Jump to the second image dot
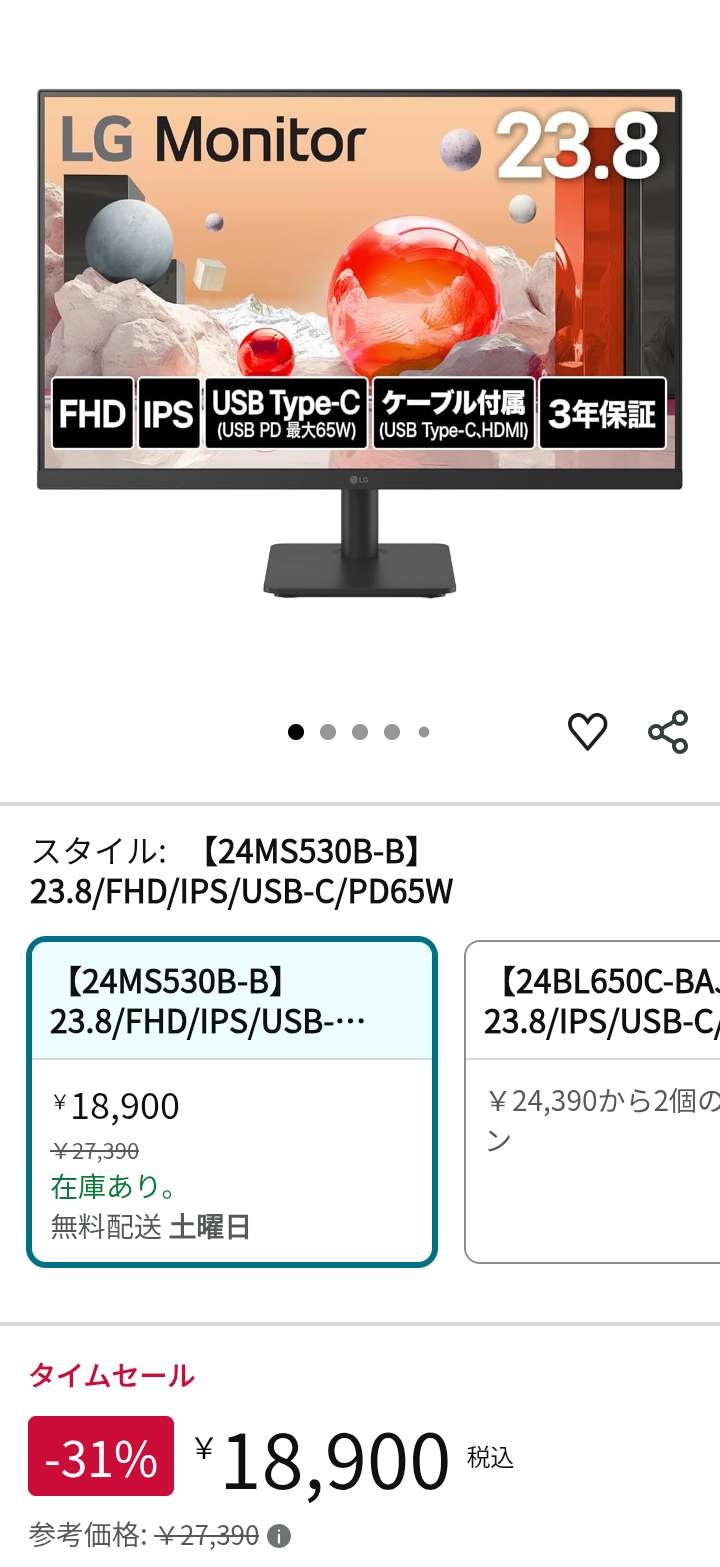720x1567 pixels. (328, 732)
